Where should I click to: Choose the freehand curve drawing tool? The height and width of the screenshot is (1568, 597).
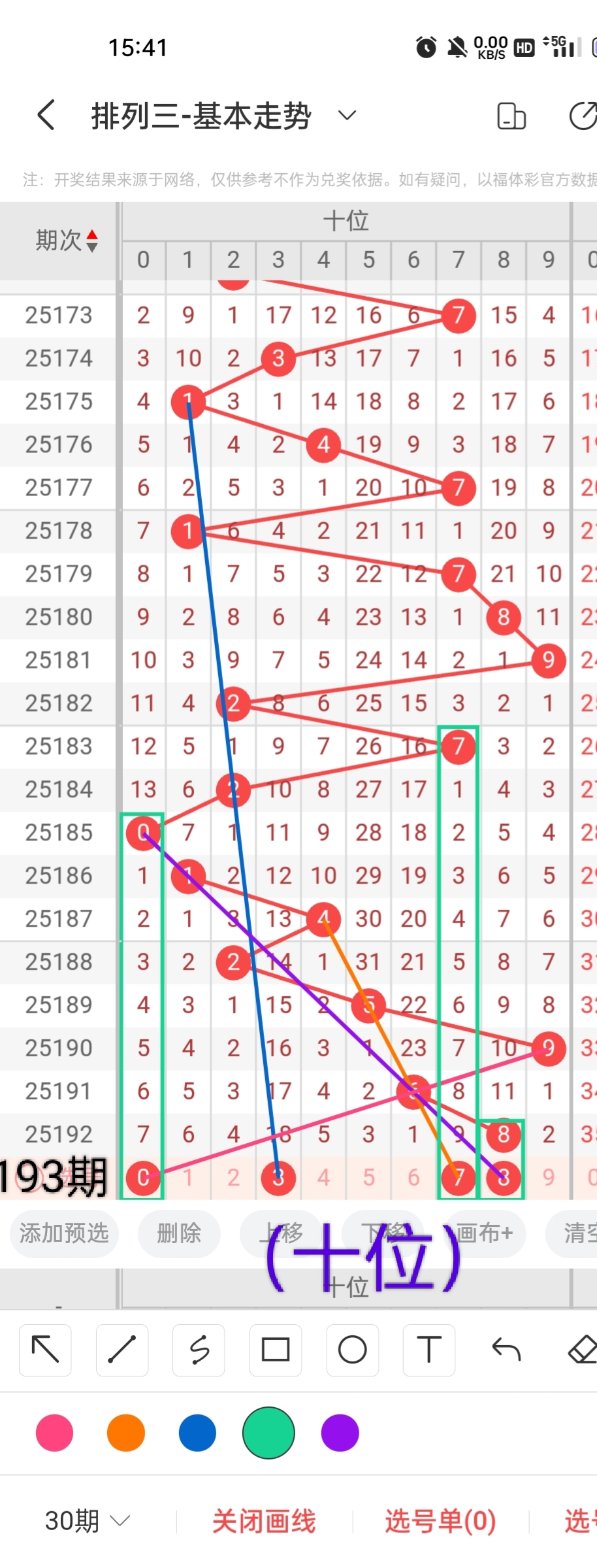[199, 1350]
